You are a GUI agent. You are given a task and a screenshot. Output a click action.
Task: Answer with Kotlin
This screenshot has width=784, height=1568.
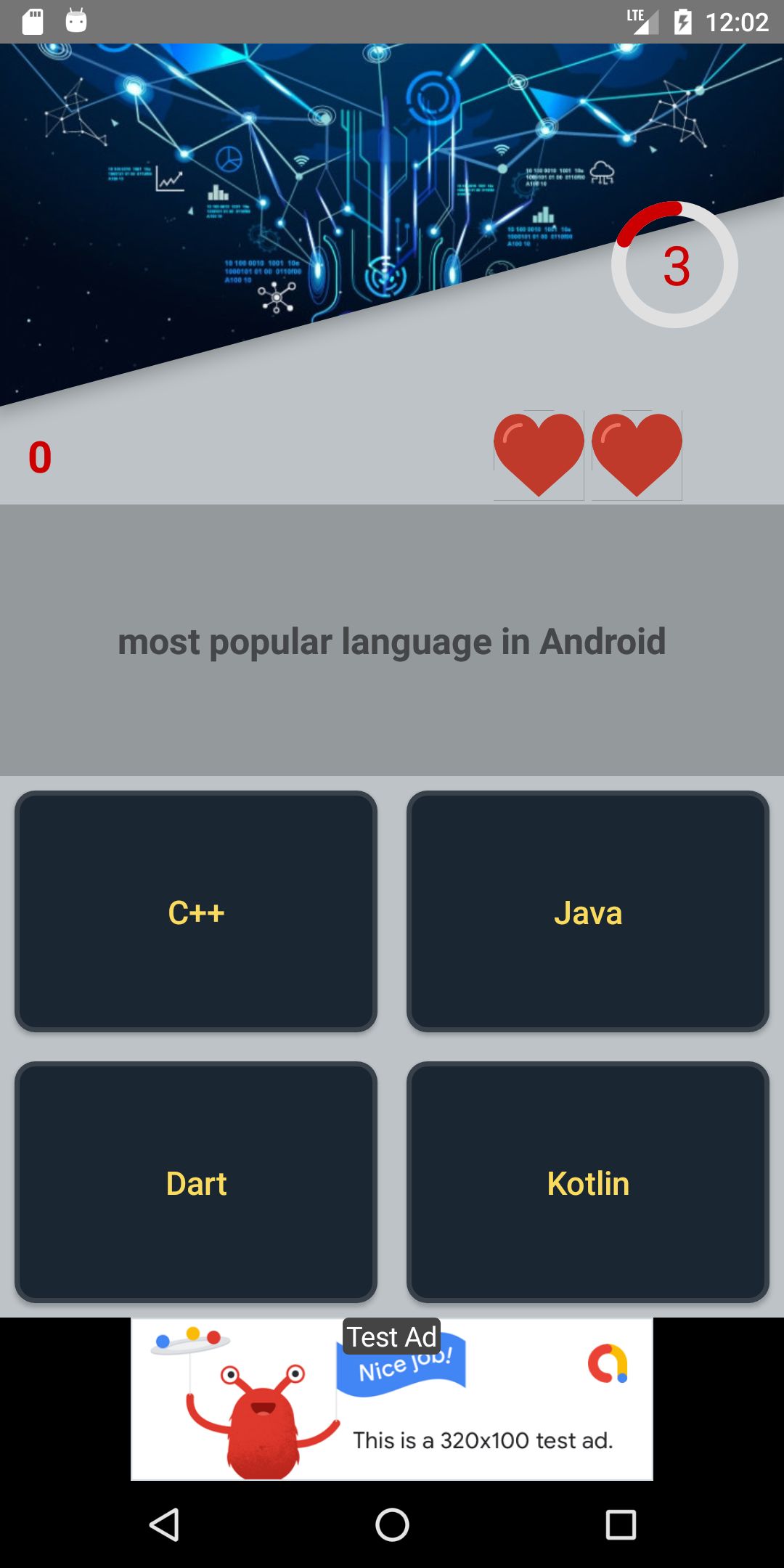(588, 1182)
